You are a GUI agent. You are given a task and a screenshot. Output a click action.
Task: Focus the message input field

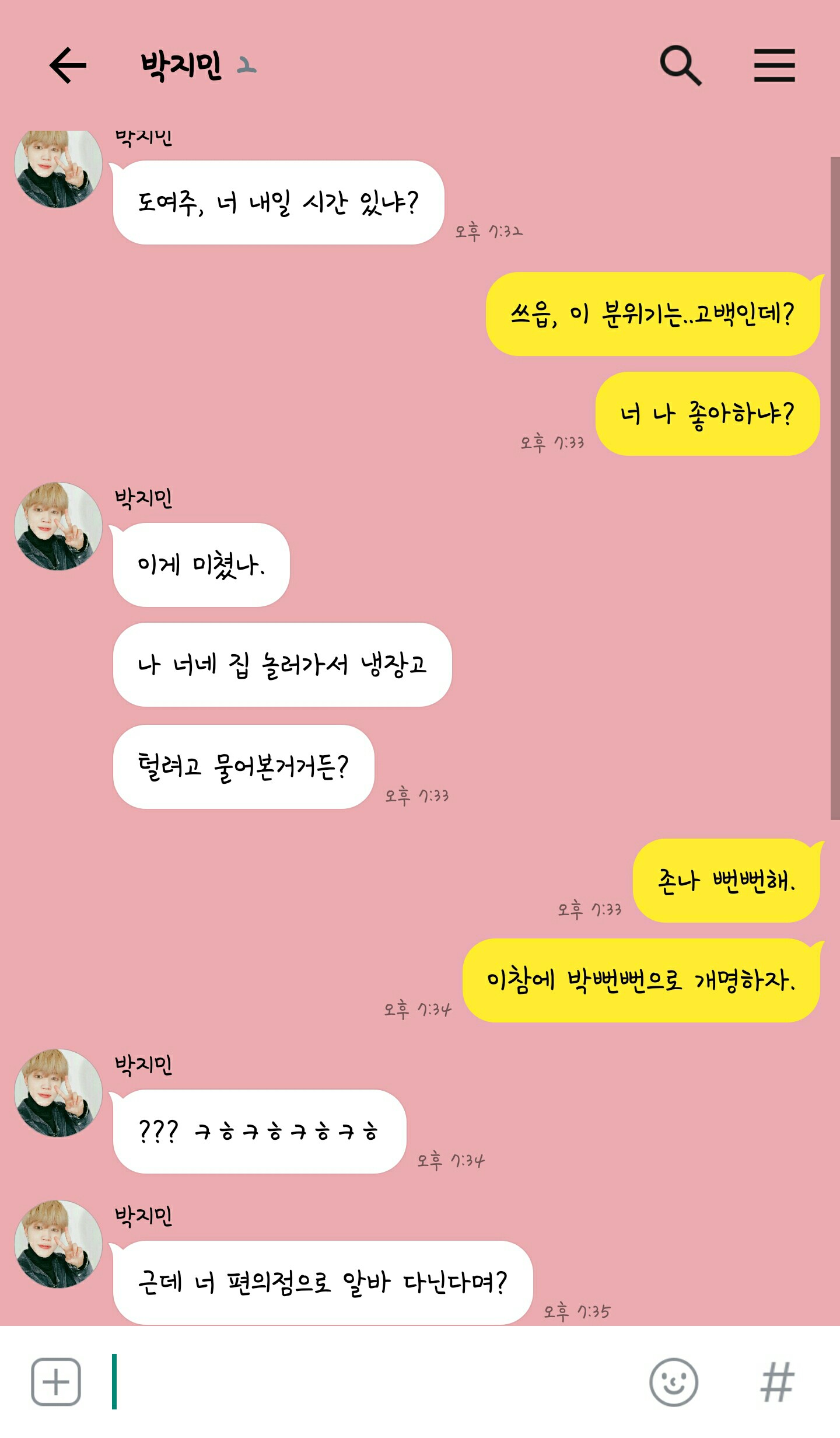[373, 1381]
